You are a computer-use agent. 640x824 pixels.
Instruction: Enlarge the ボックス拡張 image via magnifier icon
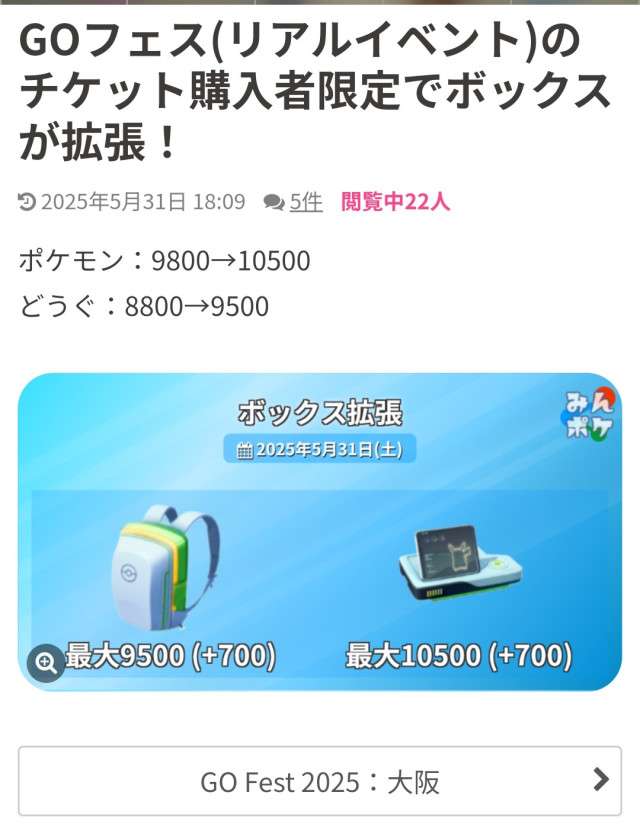tap(45, 662)
